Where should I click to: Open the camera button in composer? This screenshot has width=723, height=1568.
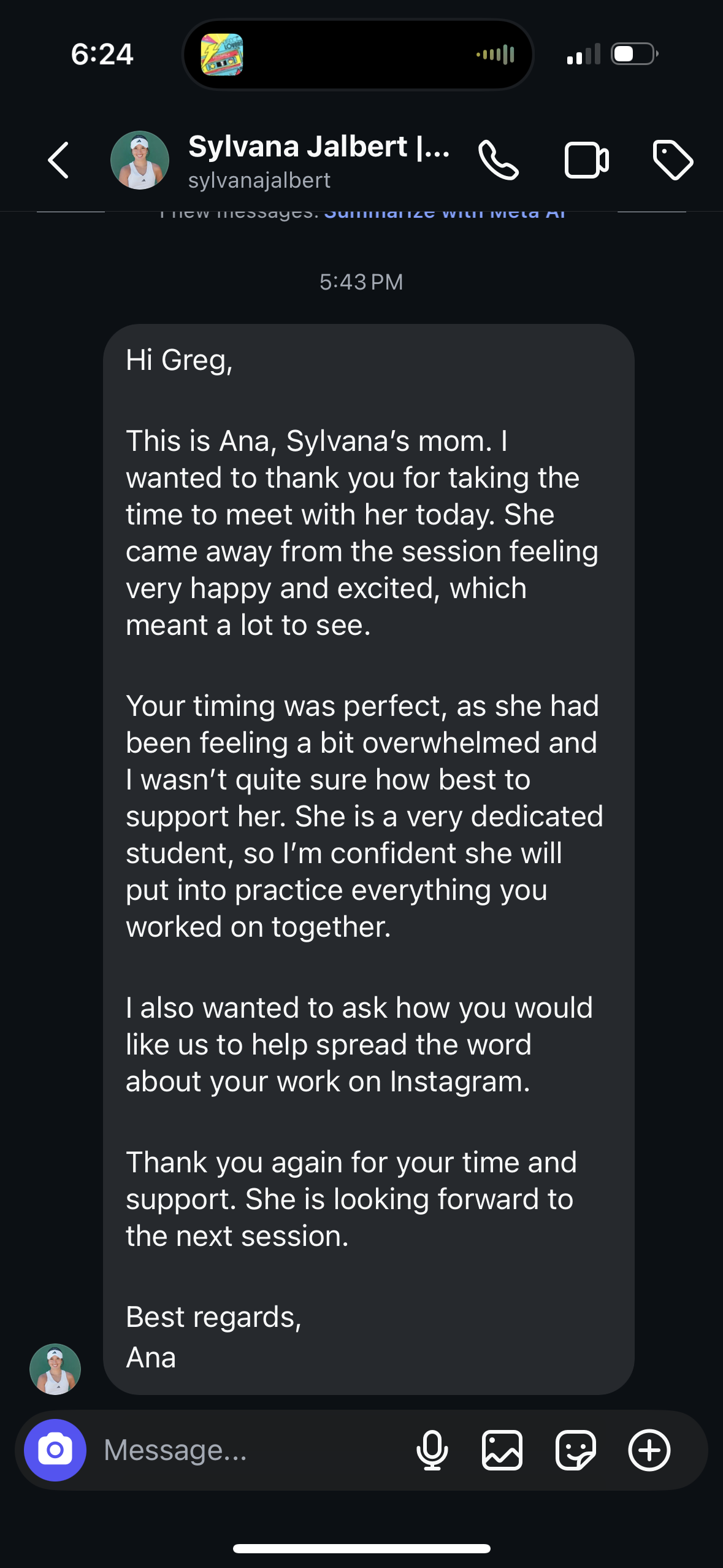[x=55, y=1450]
